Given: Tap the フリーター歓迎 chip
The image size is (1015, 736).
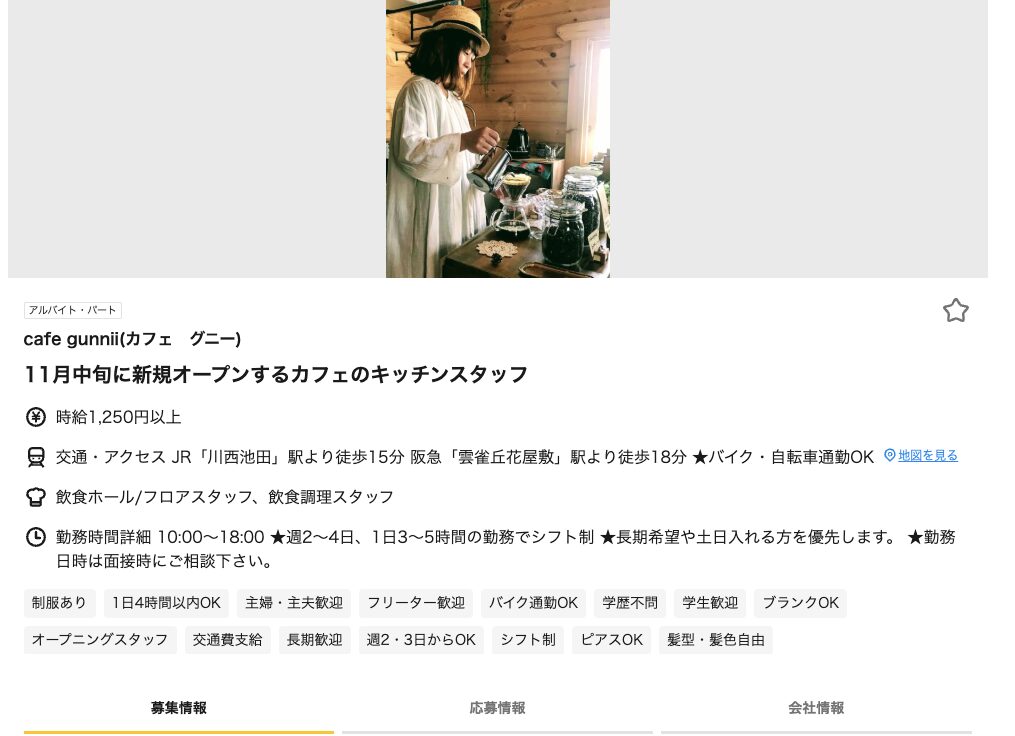Looking at the screenshot, I should (x=416, y=603).
